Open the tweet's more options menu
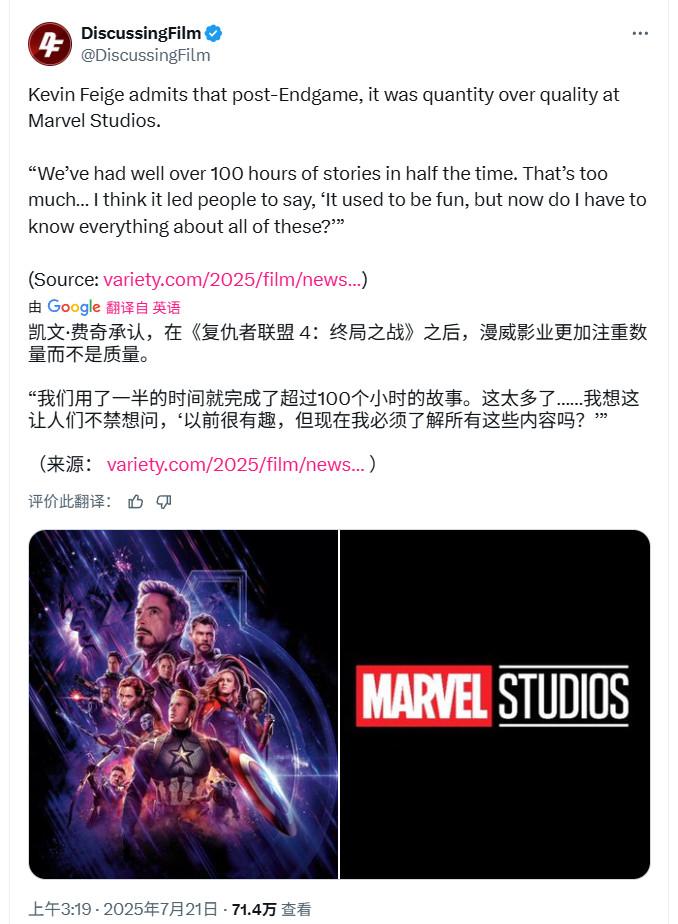The width and height of the screenshot is (678, 924). coord(640,33)
